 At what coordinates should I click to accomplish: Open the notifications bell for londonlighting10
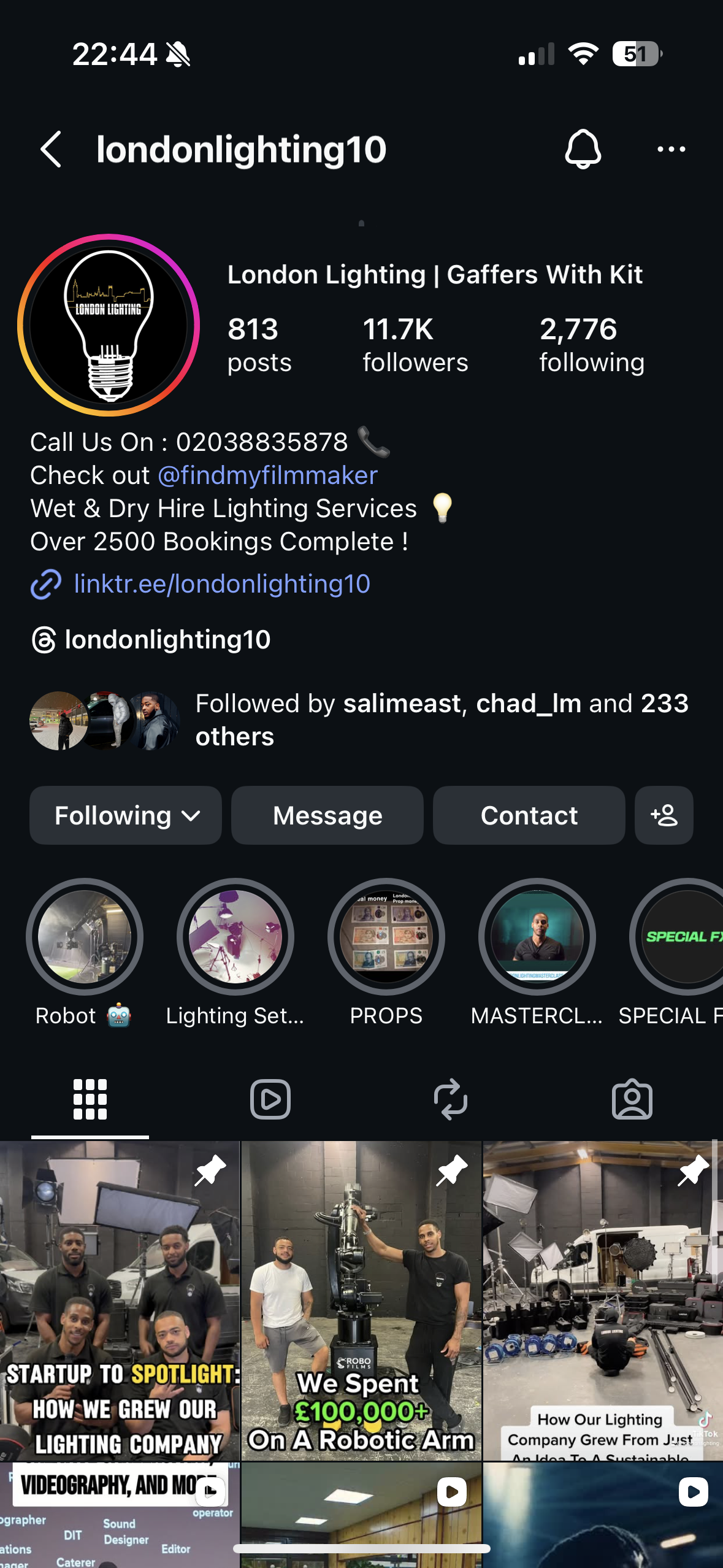point(583,149)
